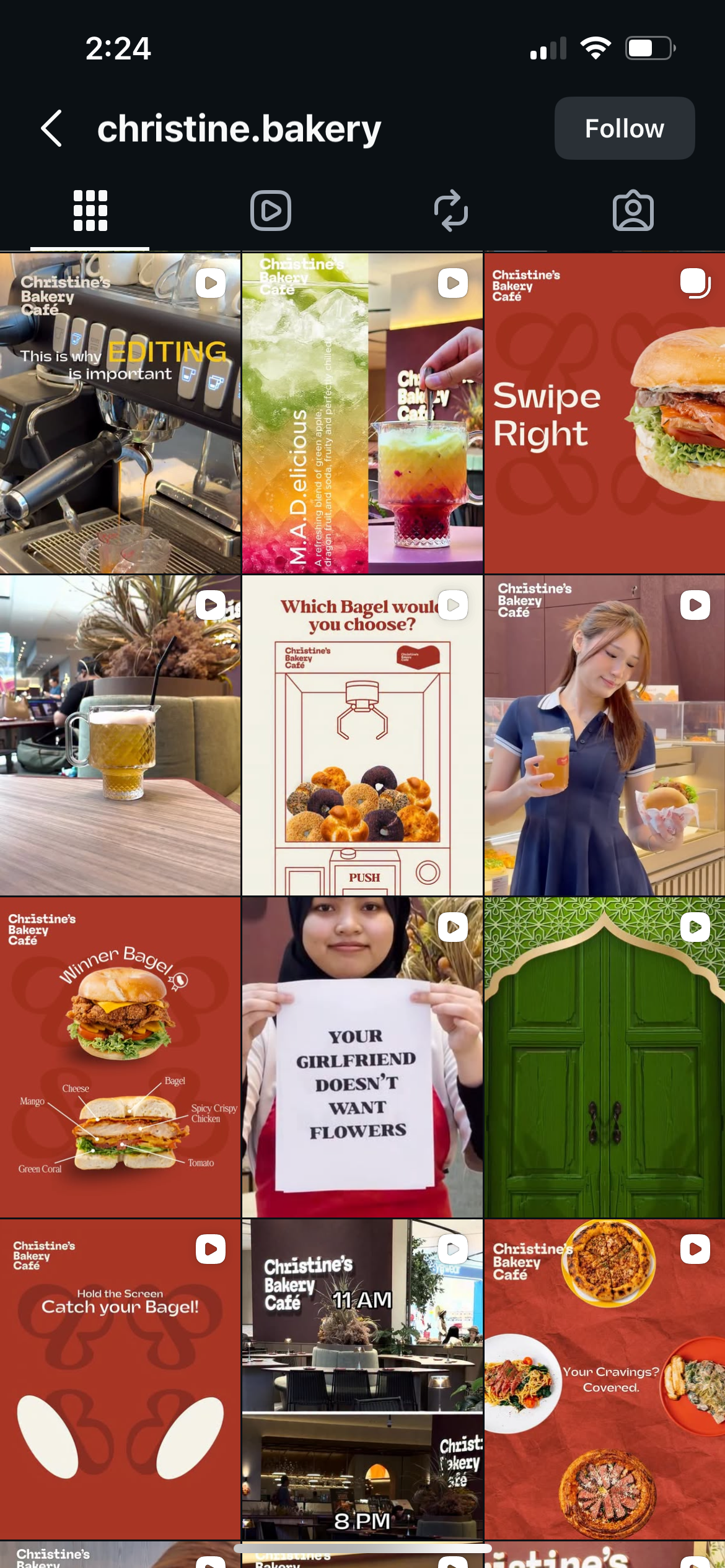
Task: Open the 'Editing is important' coffee reel
Action: tap(120, 412)
